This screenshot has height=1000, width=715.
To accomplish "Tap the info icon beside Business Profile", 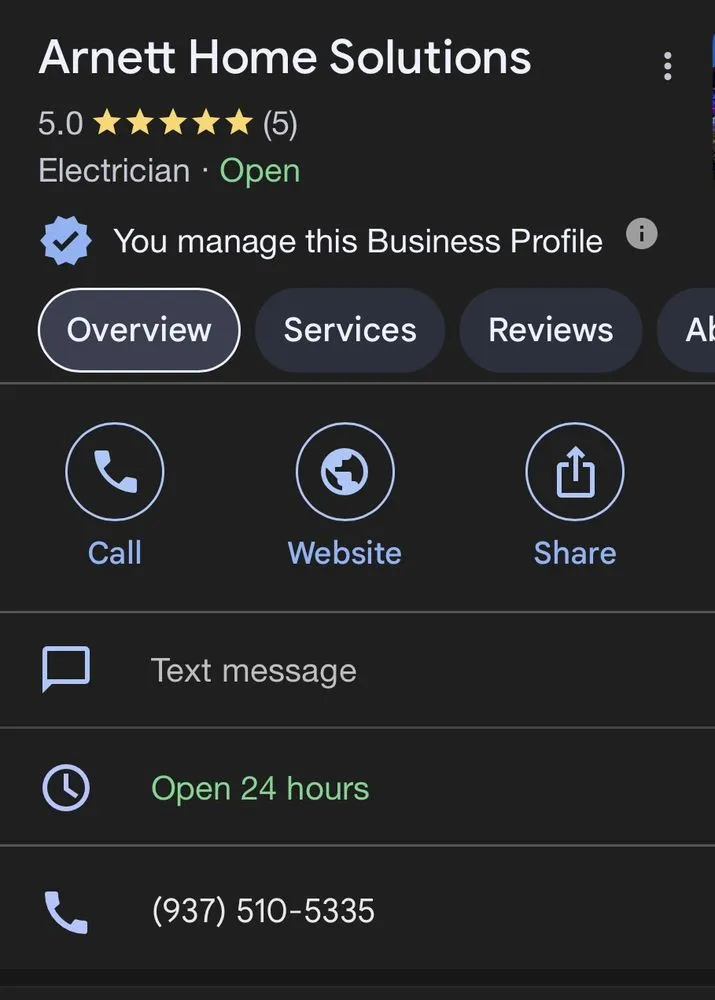I will (642, 235).
